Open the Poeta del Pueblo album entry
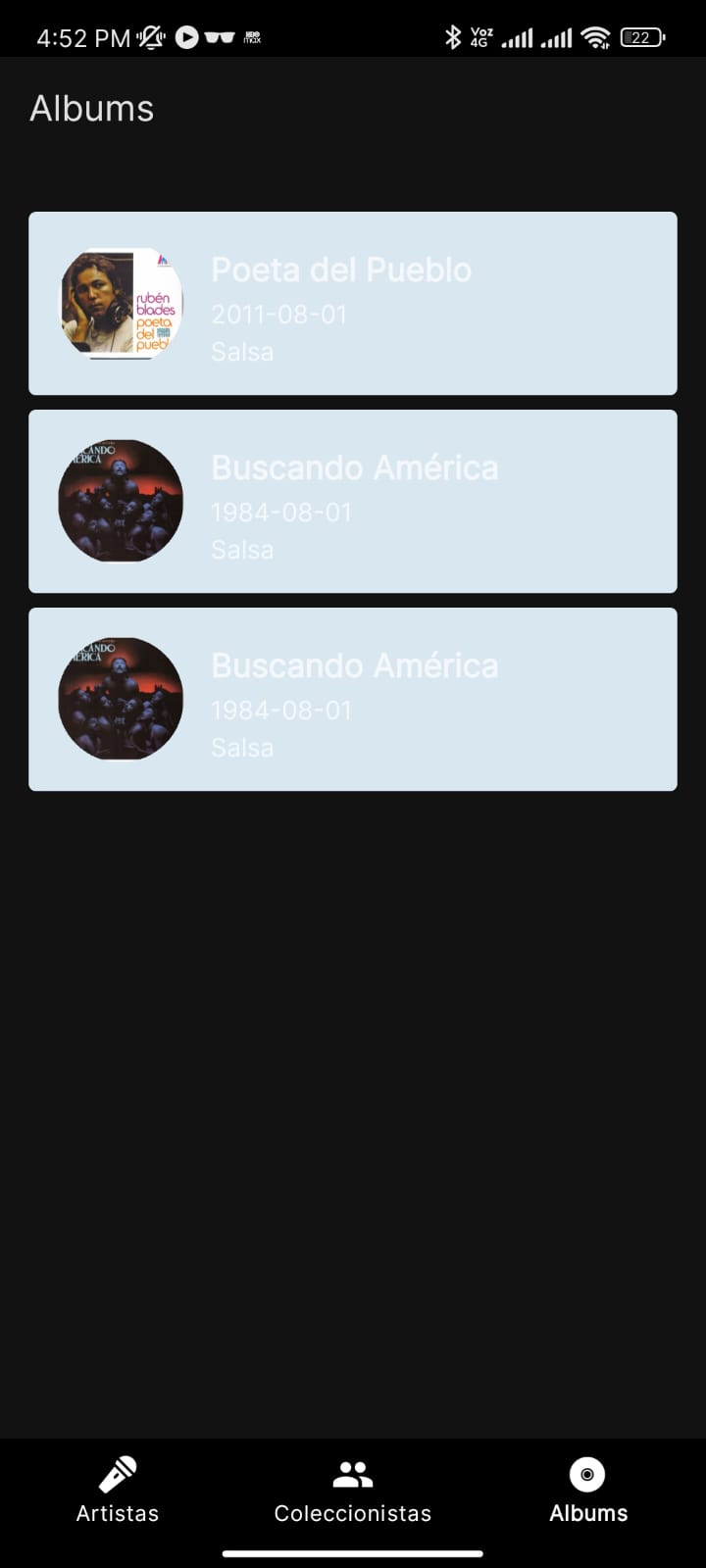706x1568 pixels. click(392, 303)
